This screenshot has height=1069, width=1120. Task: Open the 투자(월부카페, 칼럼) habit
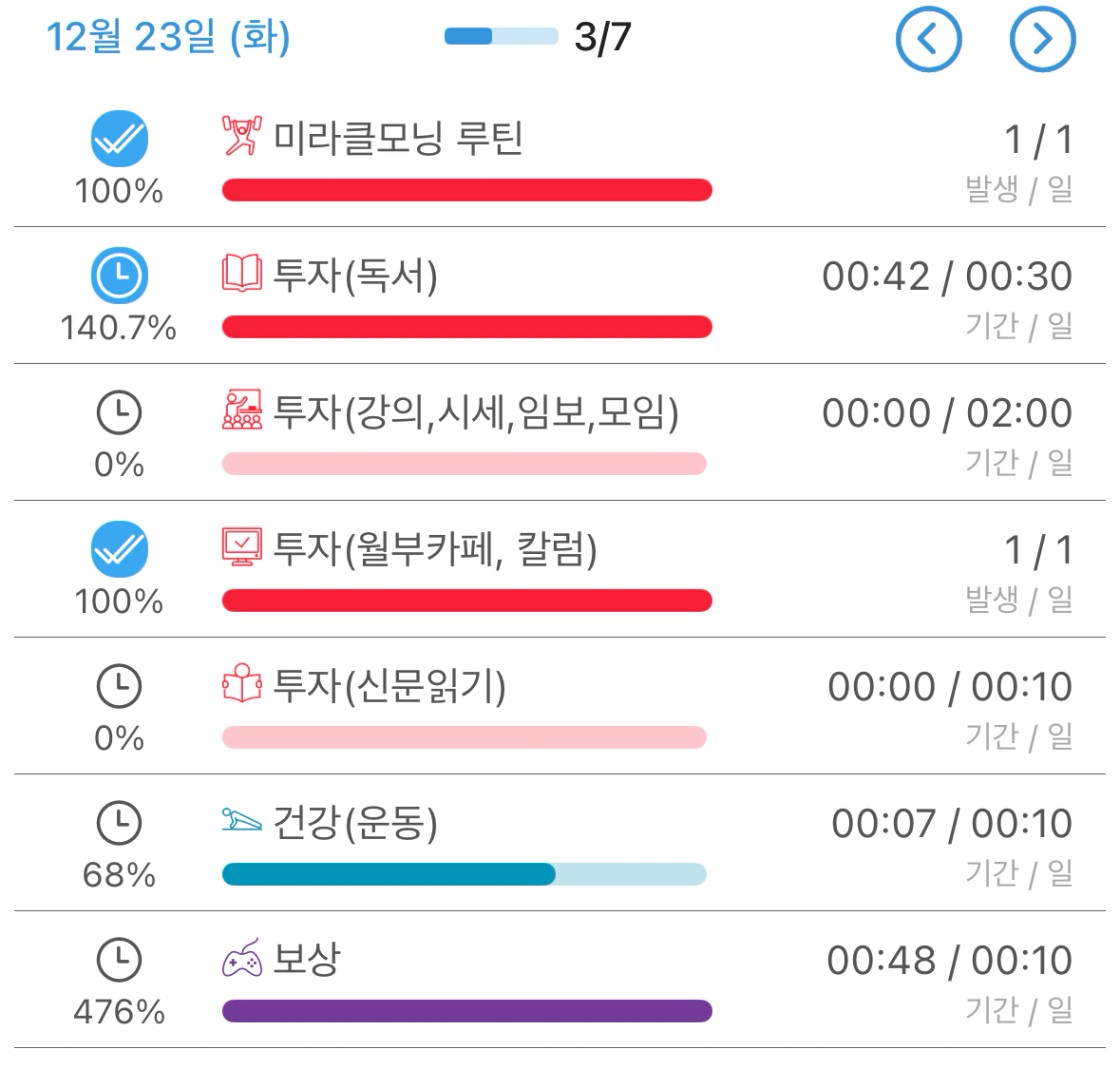pos(435,550)
